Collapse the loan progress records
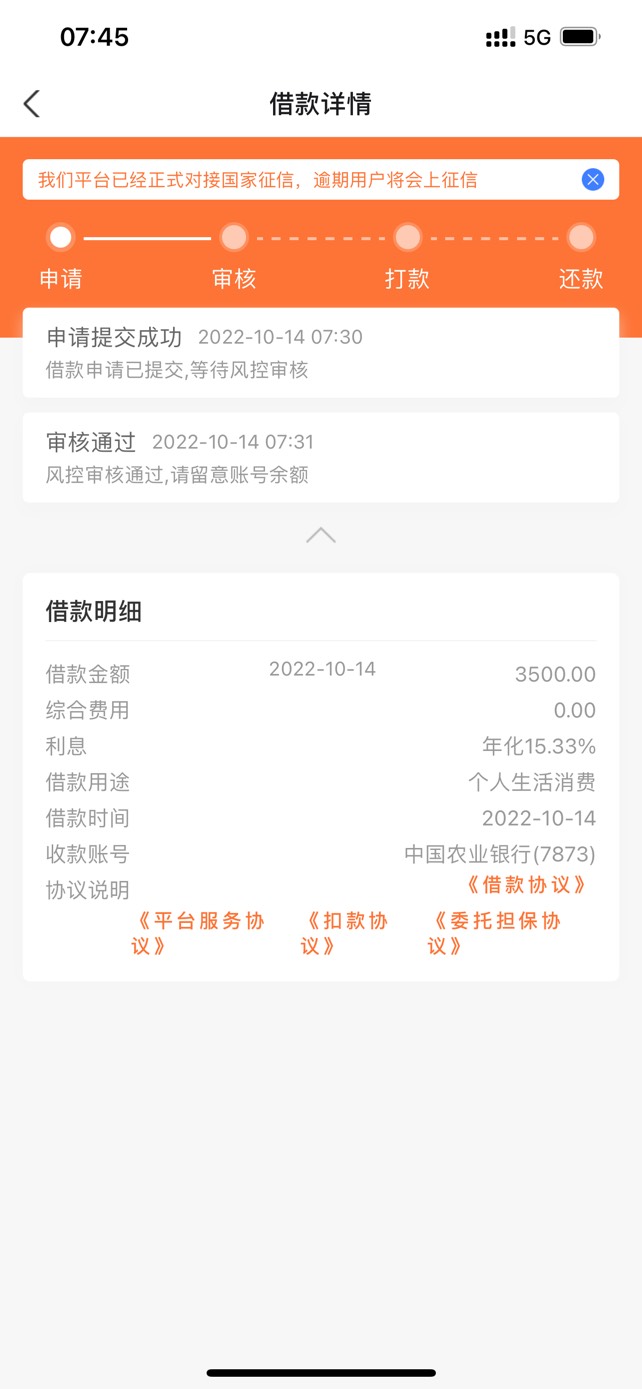The image size is (642, 1389). [x=321, y=535]
